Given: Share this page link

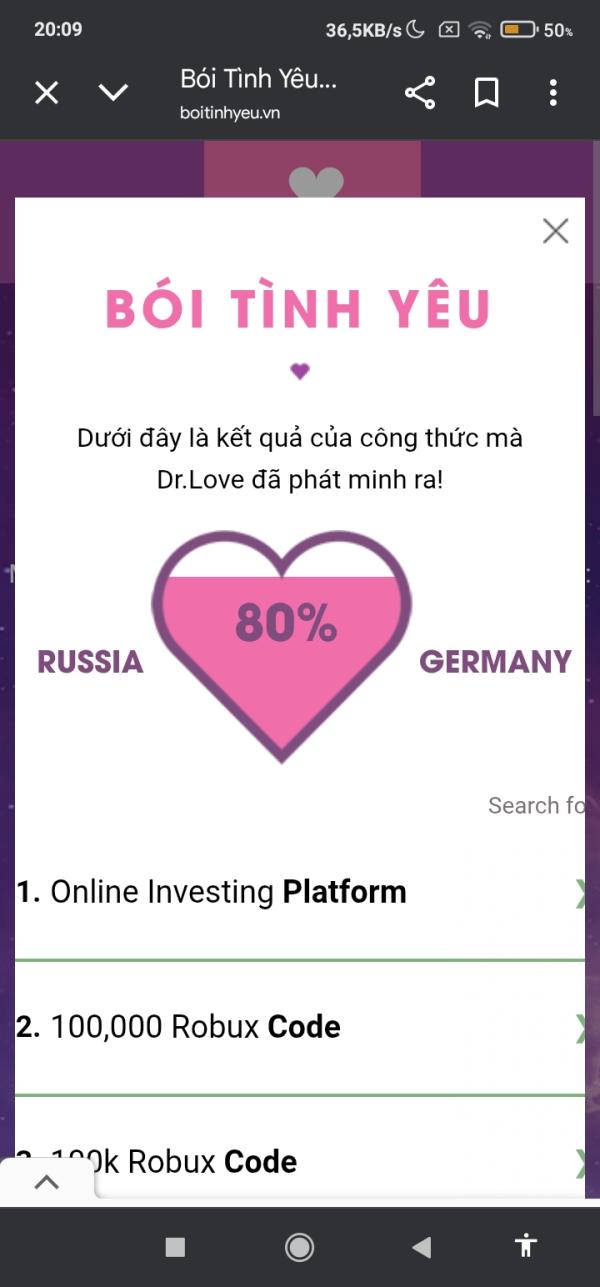Looking at the screenshot, I should (420, 94).
